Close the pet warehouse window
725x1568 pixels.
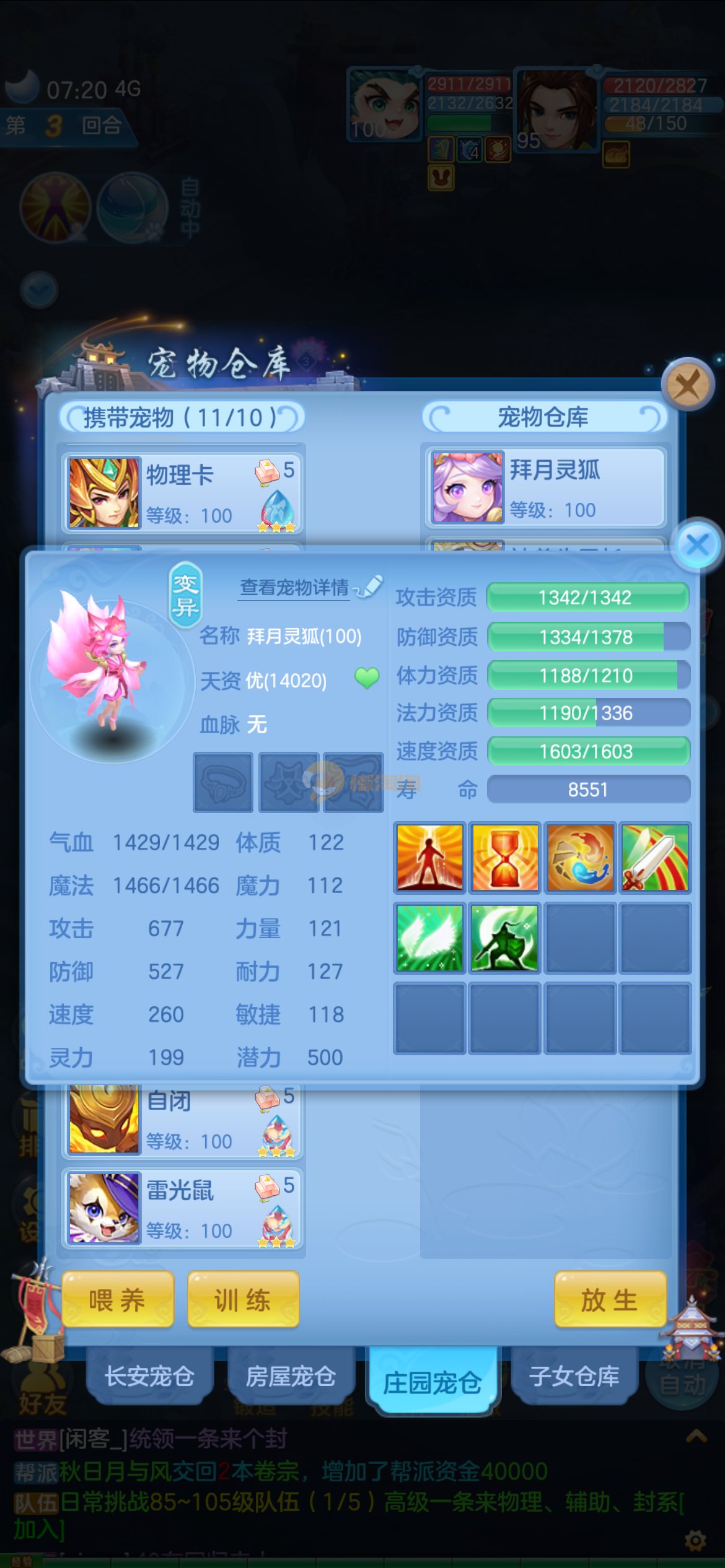(x=687, y=385)
